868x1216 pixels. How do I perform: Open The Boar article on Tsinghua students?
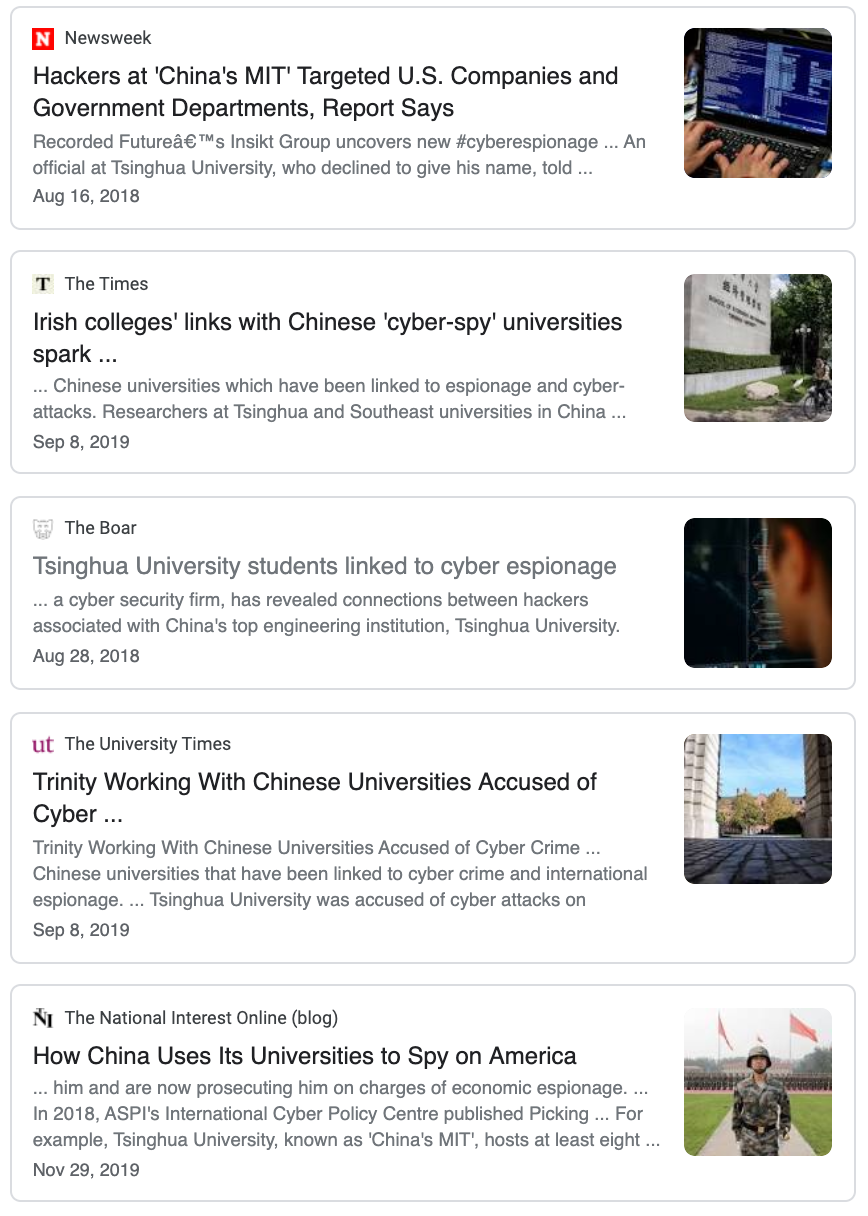point(325,566)
